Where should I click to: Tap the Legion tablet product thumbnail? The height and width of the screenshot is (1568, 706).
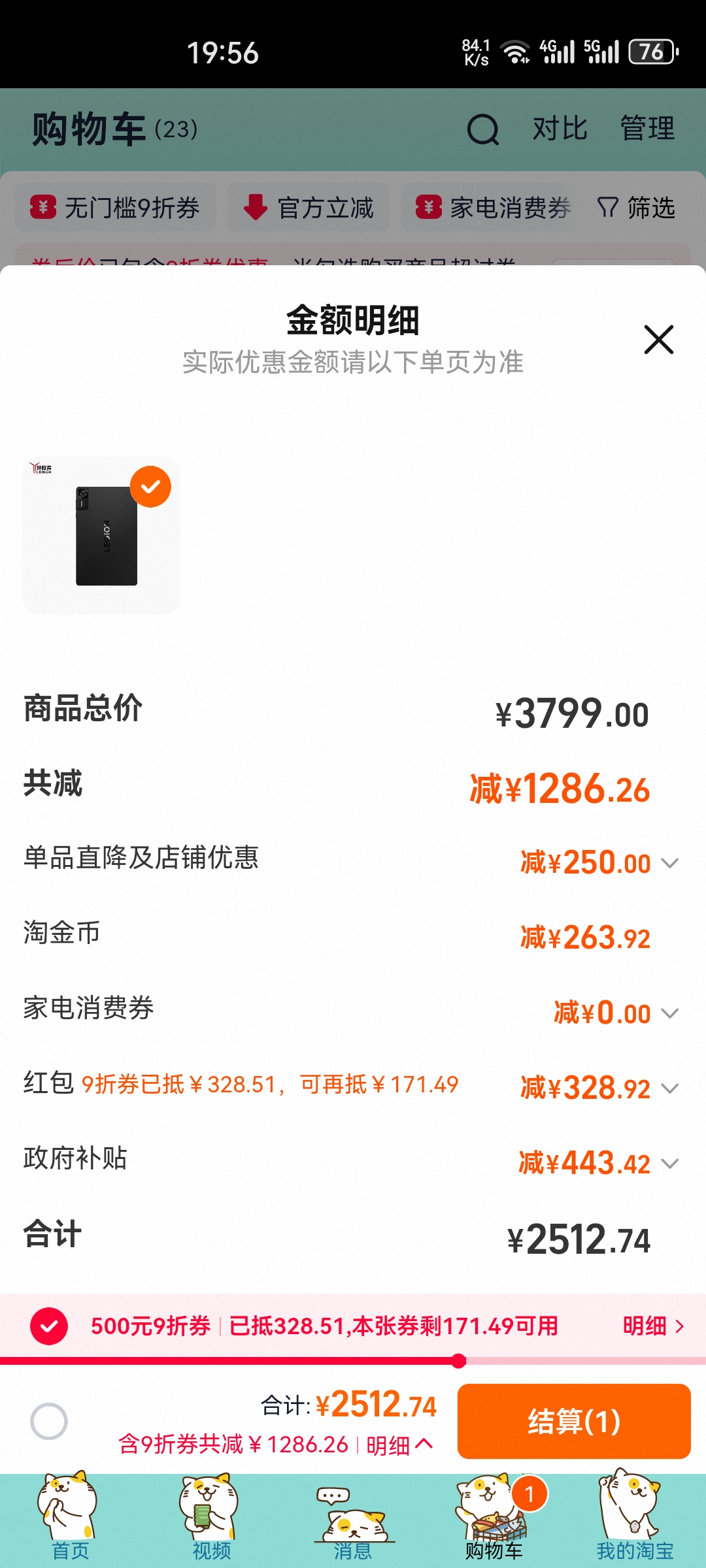point(101,534)
